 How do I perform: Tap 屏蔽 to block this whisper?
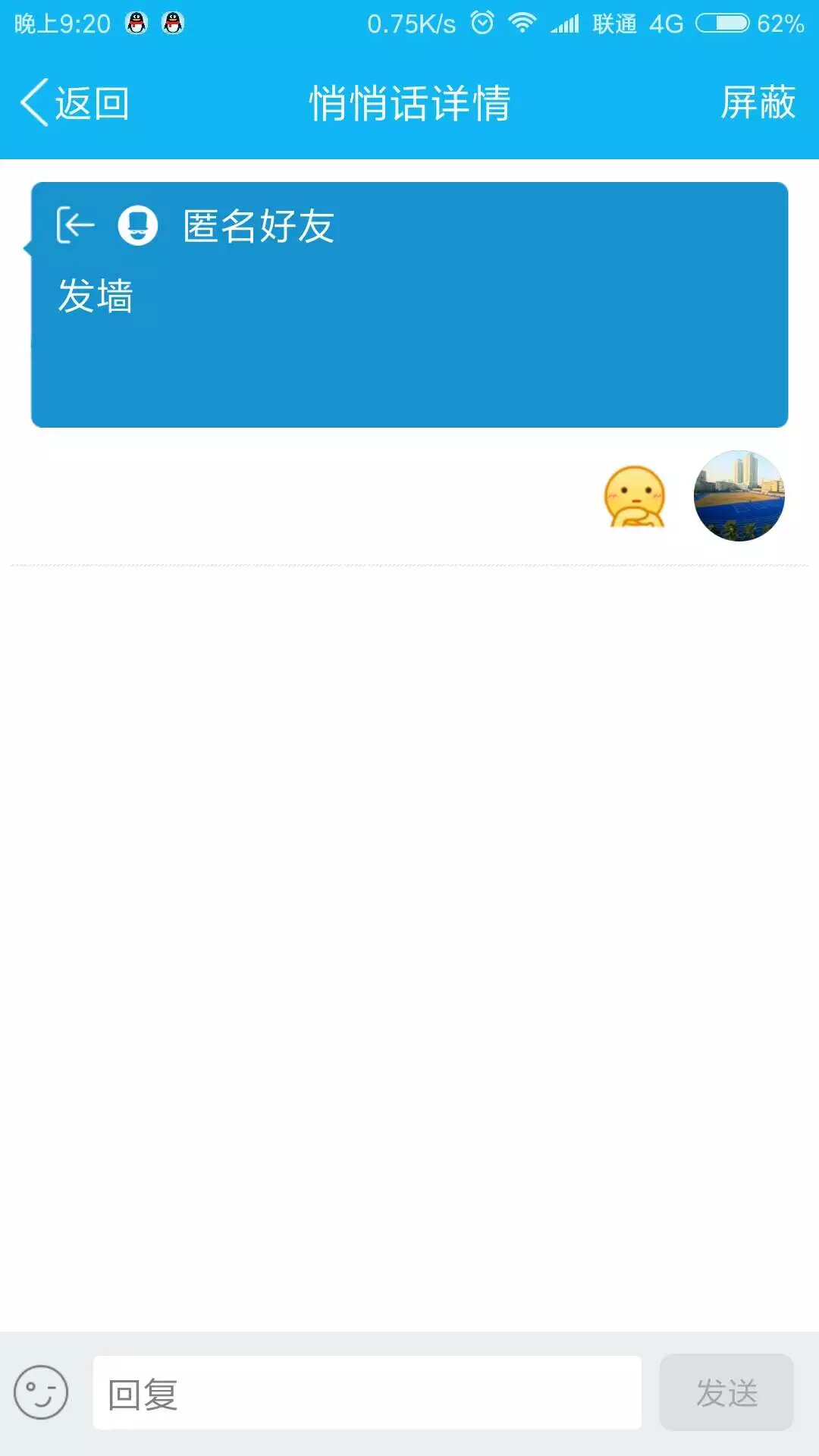[x=758, y=103]
